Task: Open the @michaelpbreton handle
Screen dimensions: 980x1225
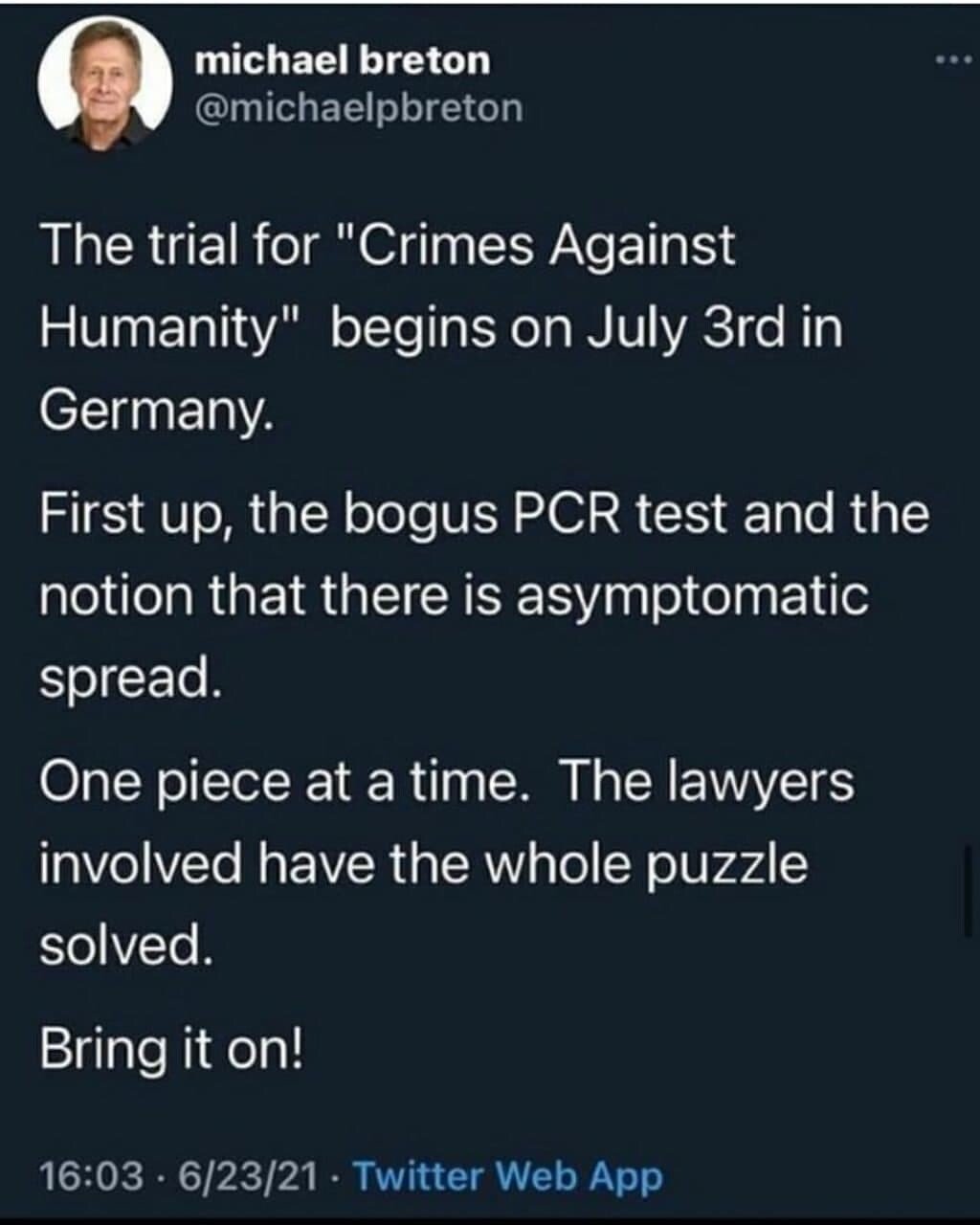Action: tap(359, 108)
